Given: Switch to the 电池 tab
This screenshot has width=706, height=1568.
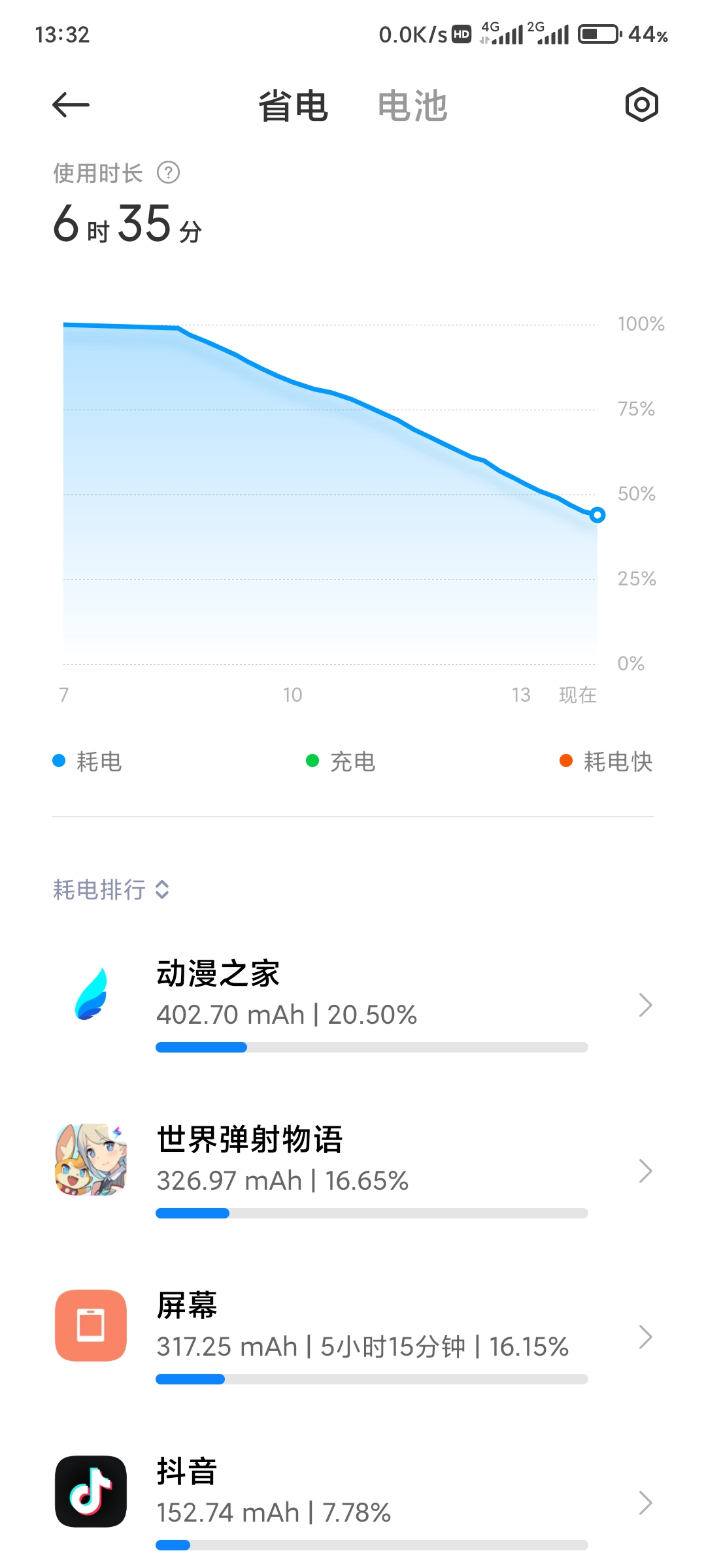Looking at the screenshot, I should pyautogui.click(x=412, y=106).
